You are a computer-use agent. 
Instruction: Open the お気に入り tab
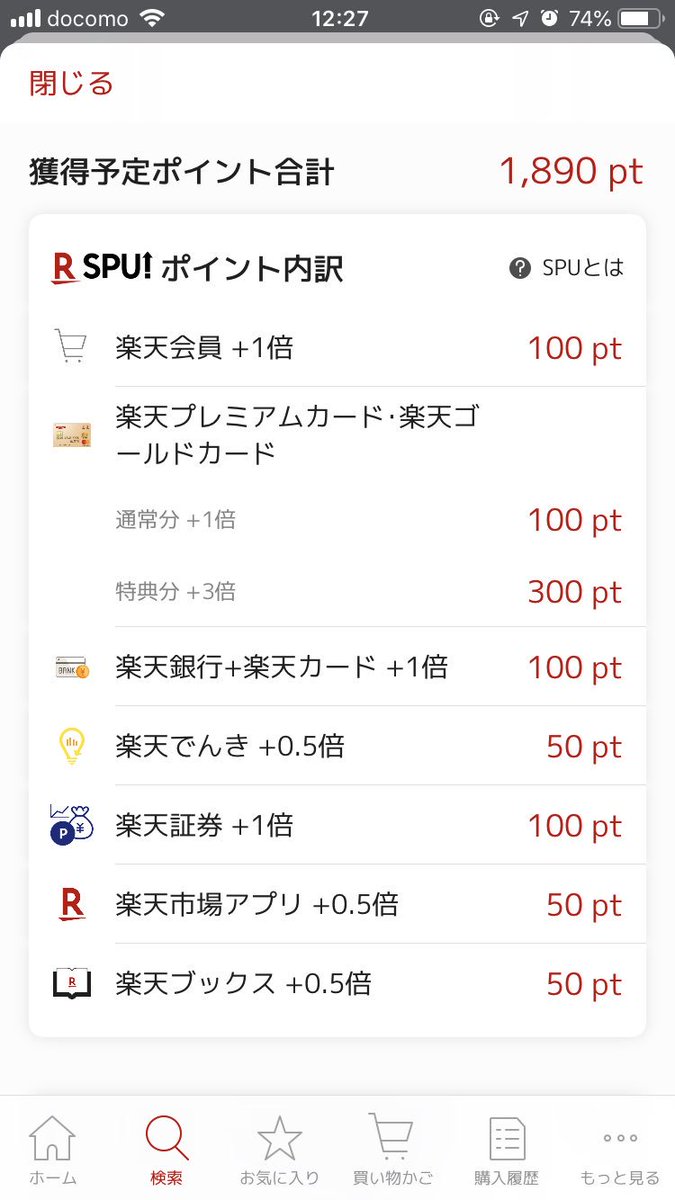coord(279,1149)
